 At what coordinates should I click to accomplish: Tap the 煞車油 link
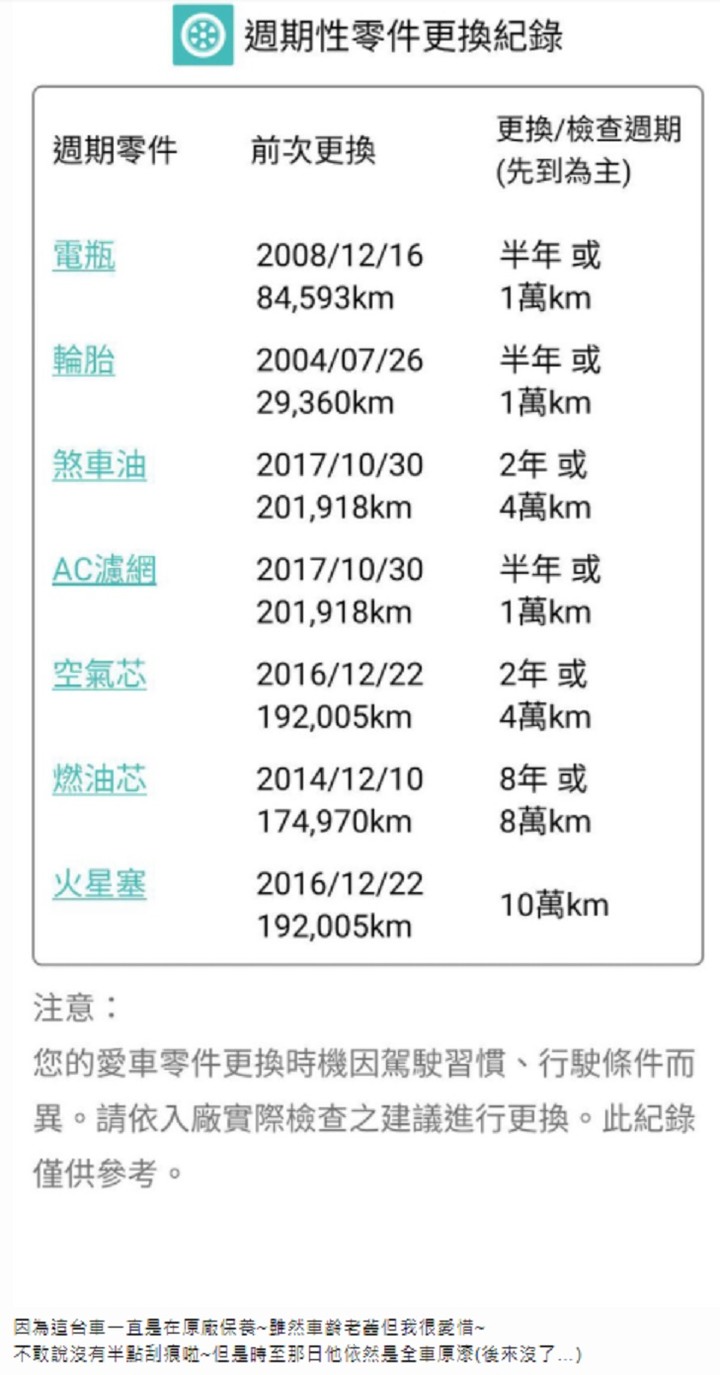(x=99, y=465)
